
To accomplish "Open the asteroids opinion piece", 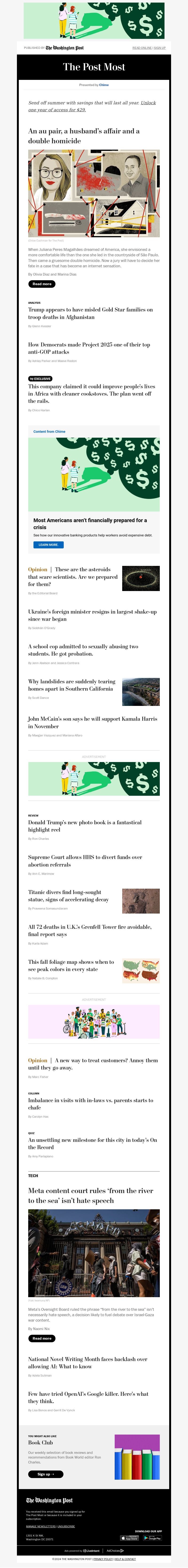I will (73, 576).
